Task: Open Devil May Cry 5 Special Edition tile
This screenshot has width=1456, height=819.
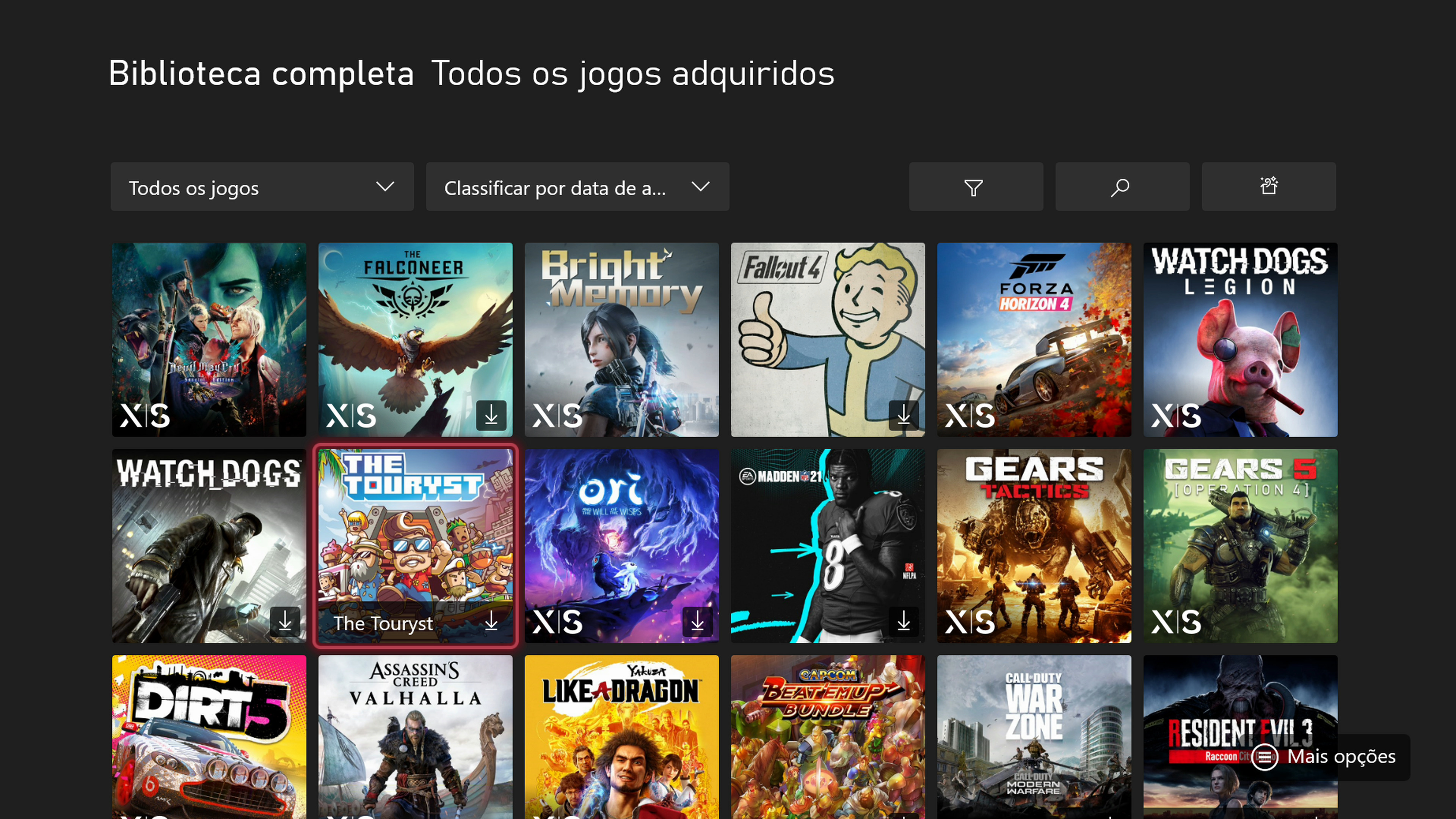Action: coord(209,339)
